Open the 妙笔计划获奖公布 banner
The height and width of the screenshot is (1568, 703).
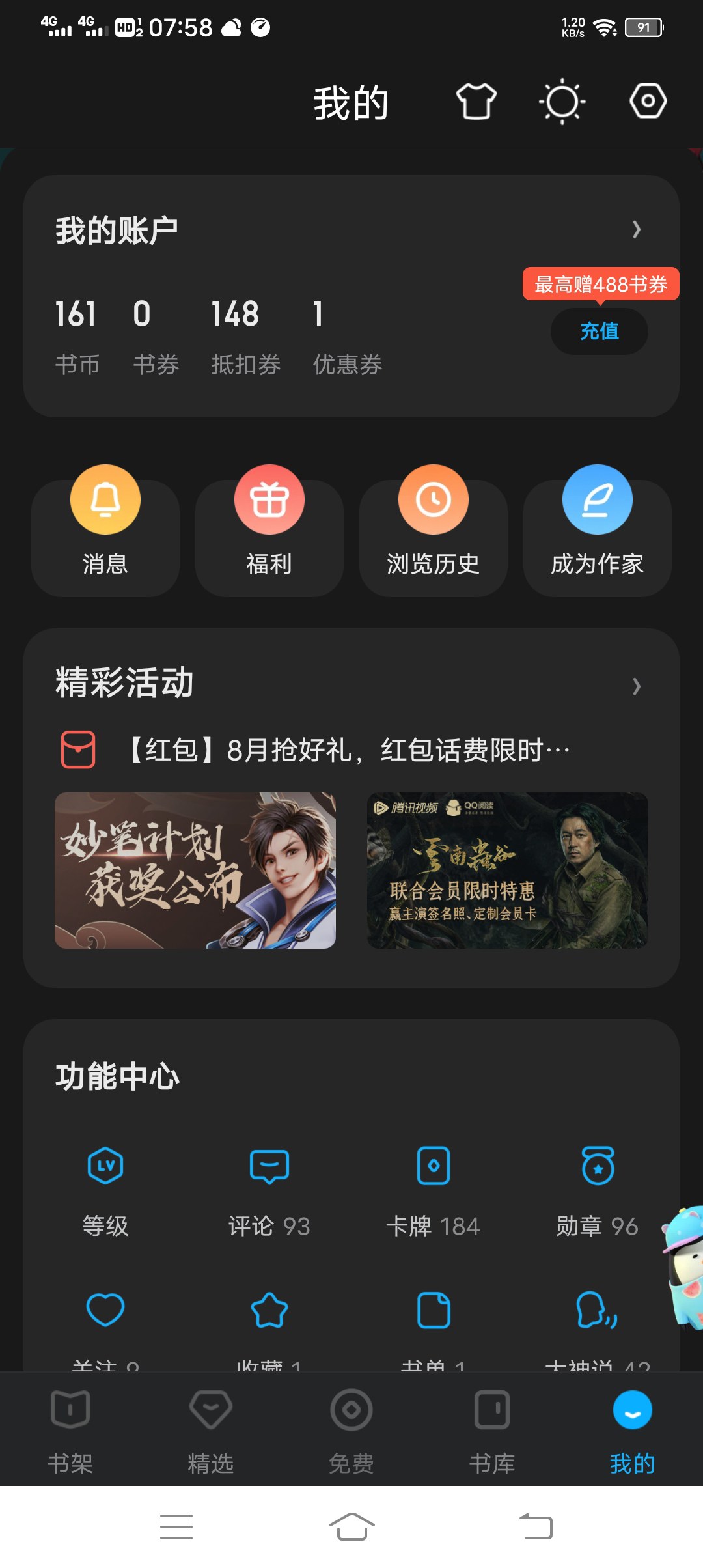[x=195, y=870]
